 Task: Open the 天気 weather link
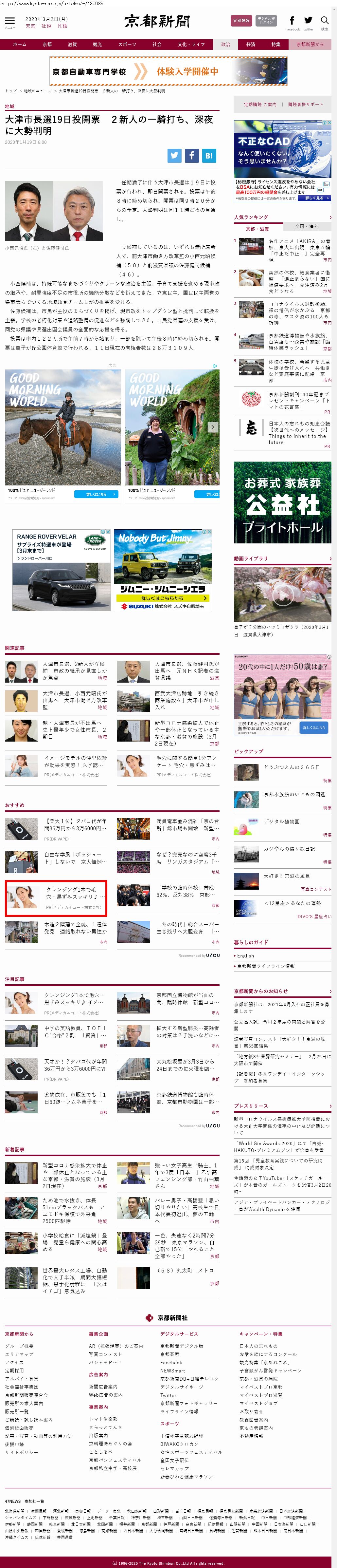tap(30, 26)
